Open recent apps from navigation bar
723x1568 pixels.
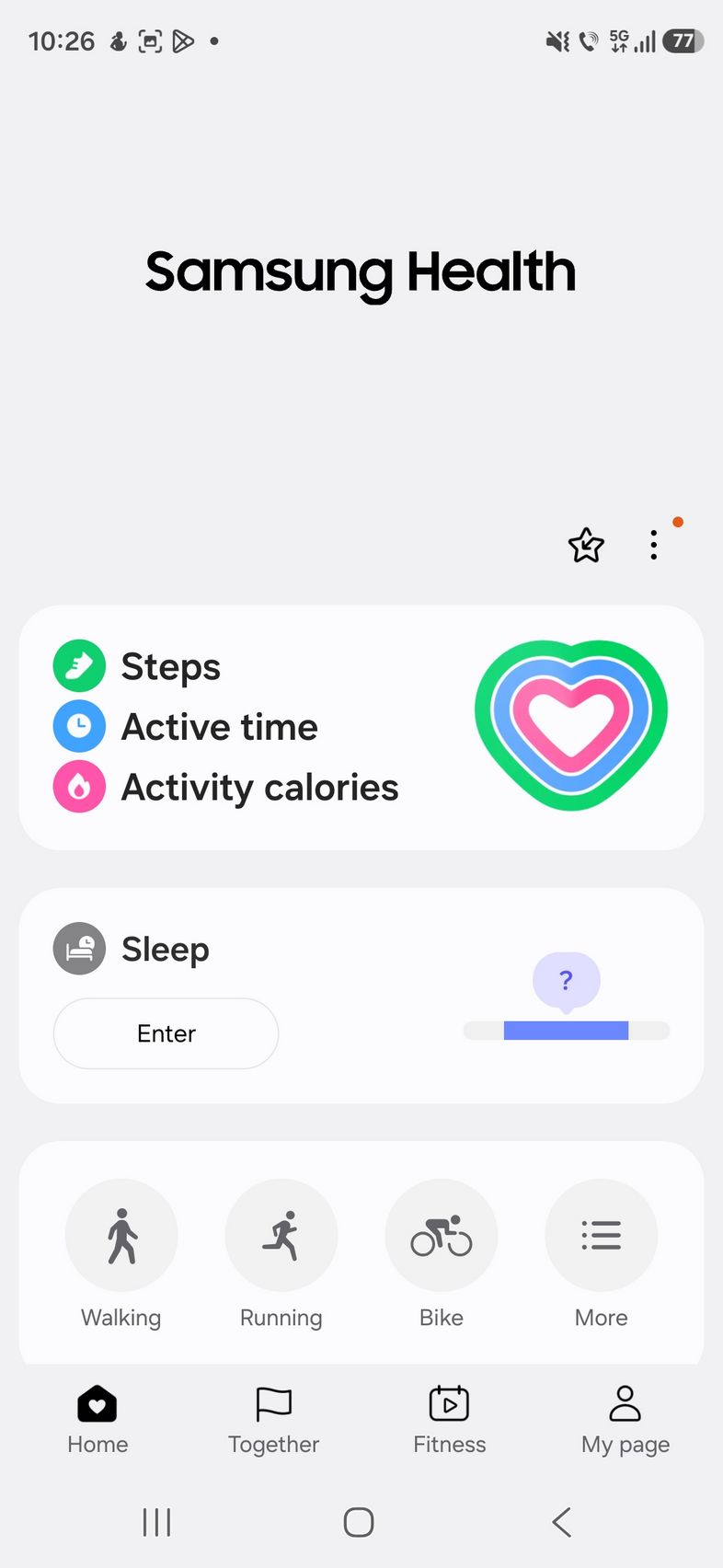157,1522
